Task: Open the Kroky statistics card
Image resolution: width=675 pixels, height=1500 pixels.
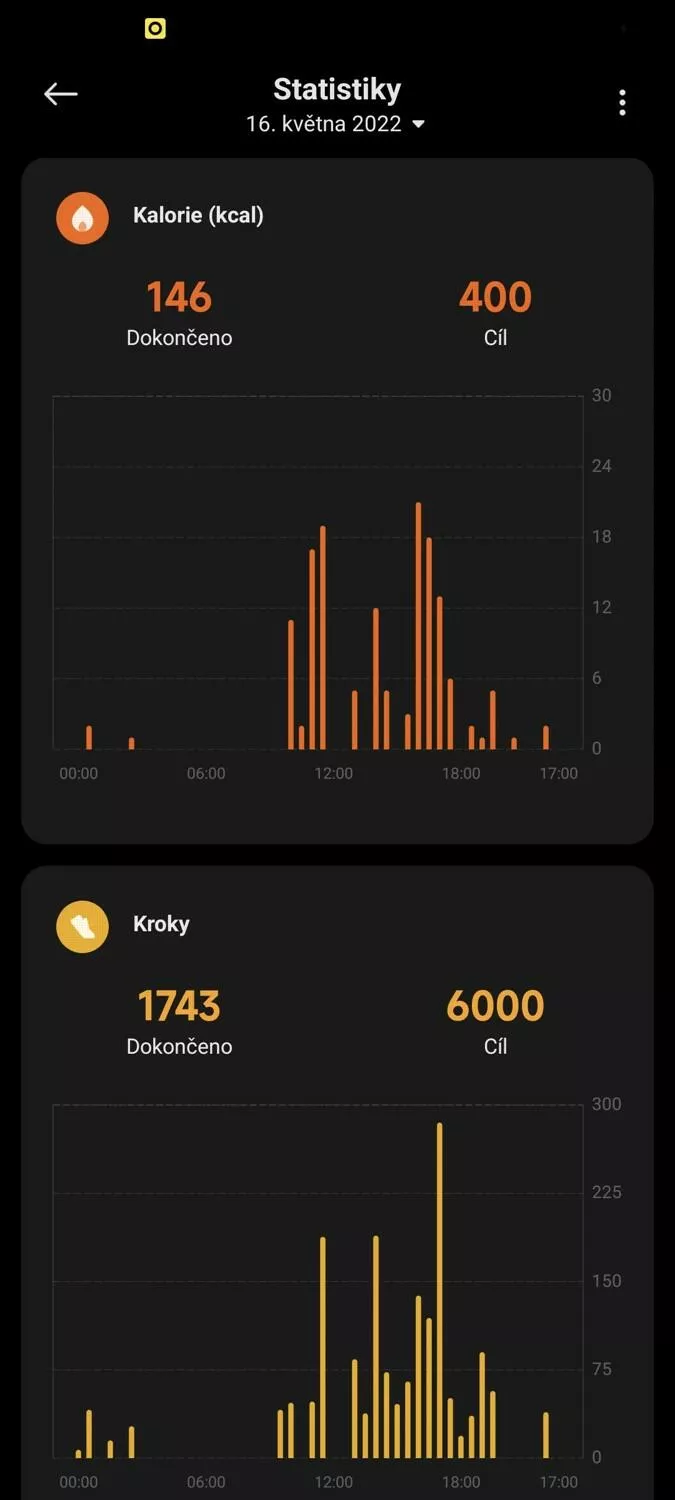Action: pos(337,1183)
